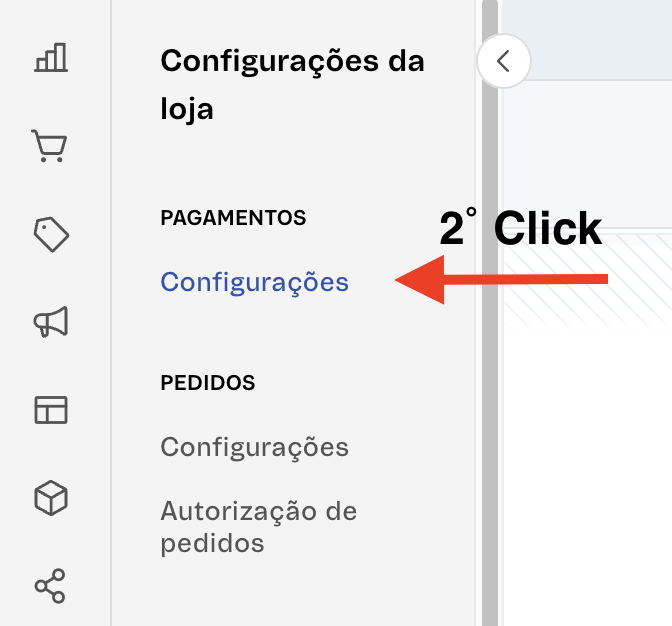Image resolution: width=672 pixels, height=626 pixels.
Task: Open the price tag icon in sidebar
Action: coord(51,234)
